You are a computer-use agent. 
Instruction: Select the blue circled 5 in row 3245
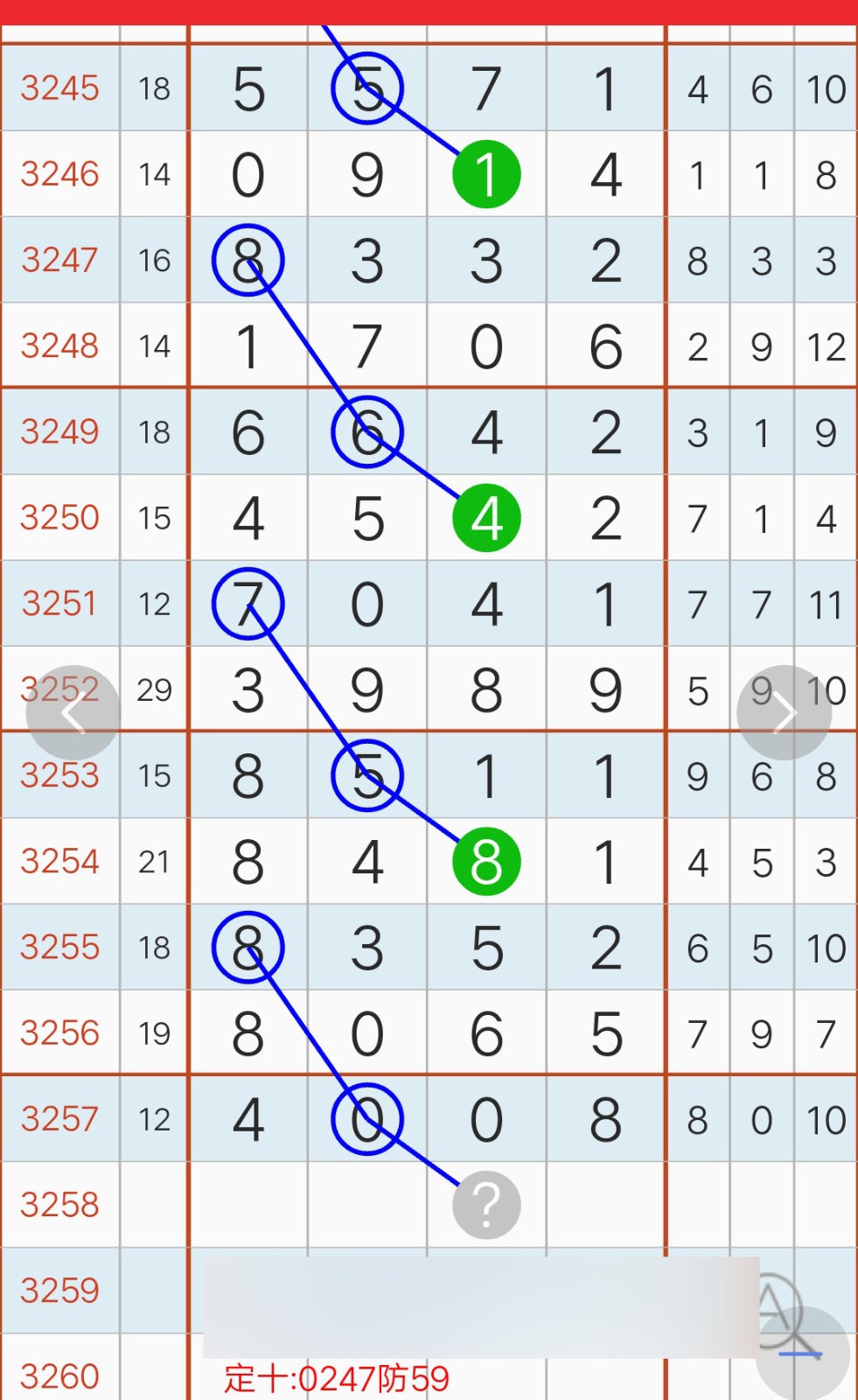[368, 87]
